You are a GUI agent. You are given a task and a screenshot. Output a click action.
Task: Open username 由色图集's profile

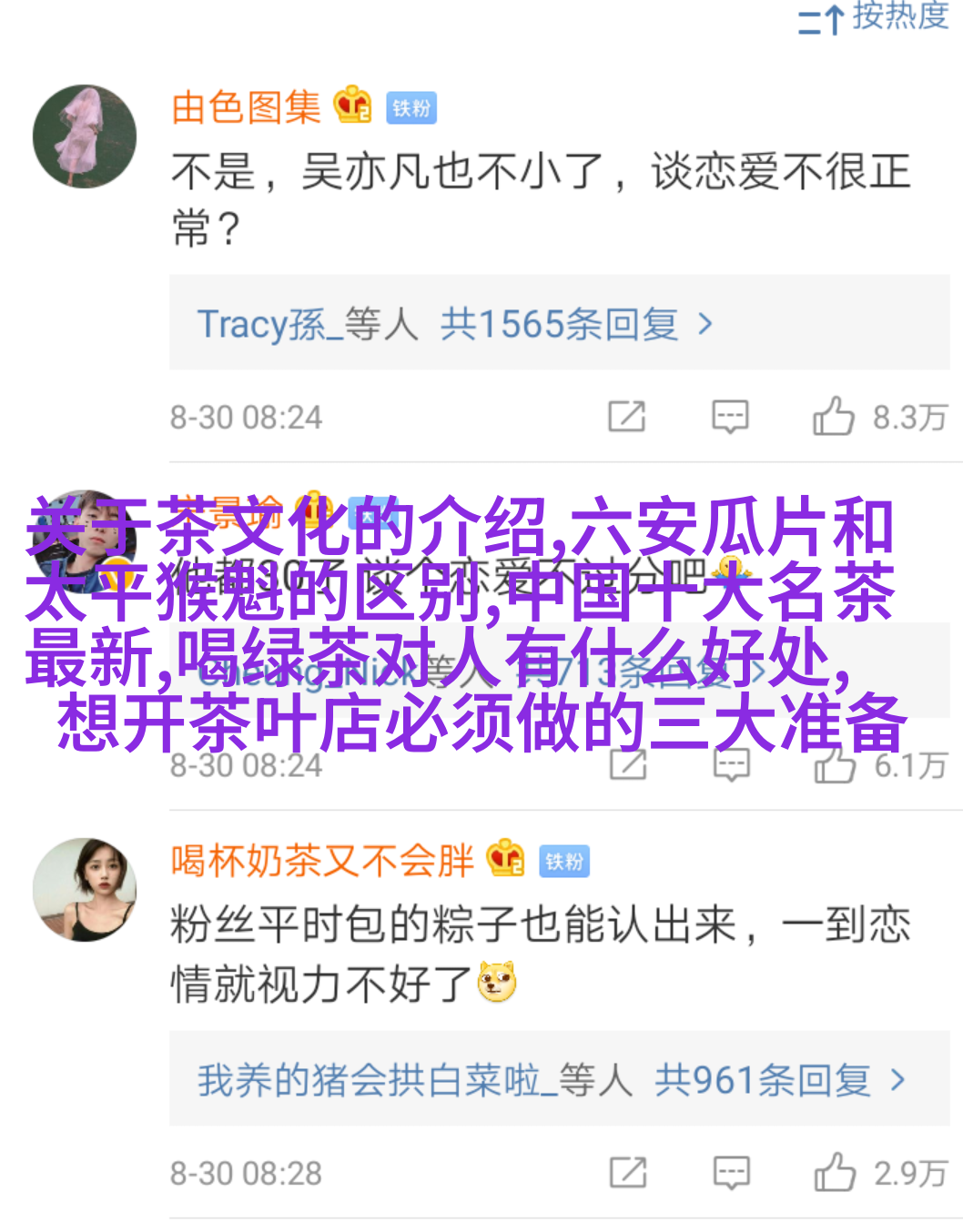point(247,108)
